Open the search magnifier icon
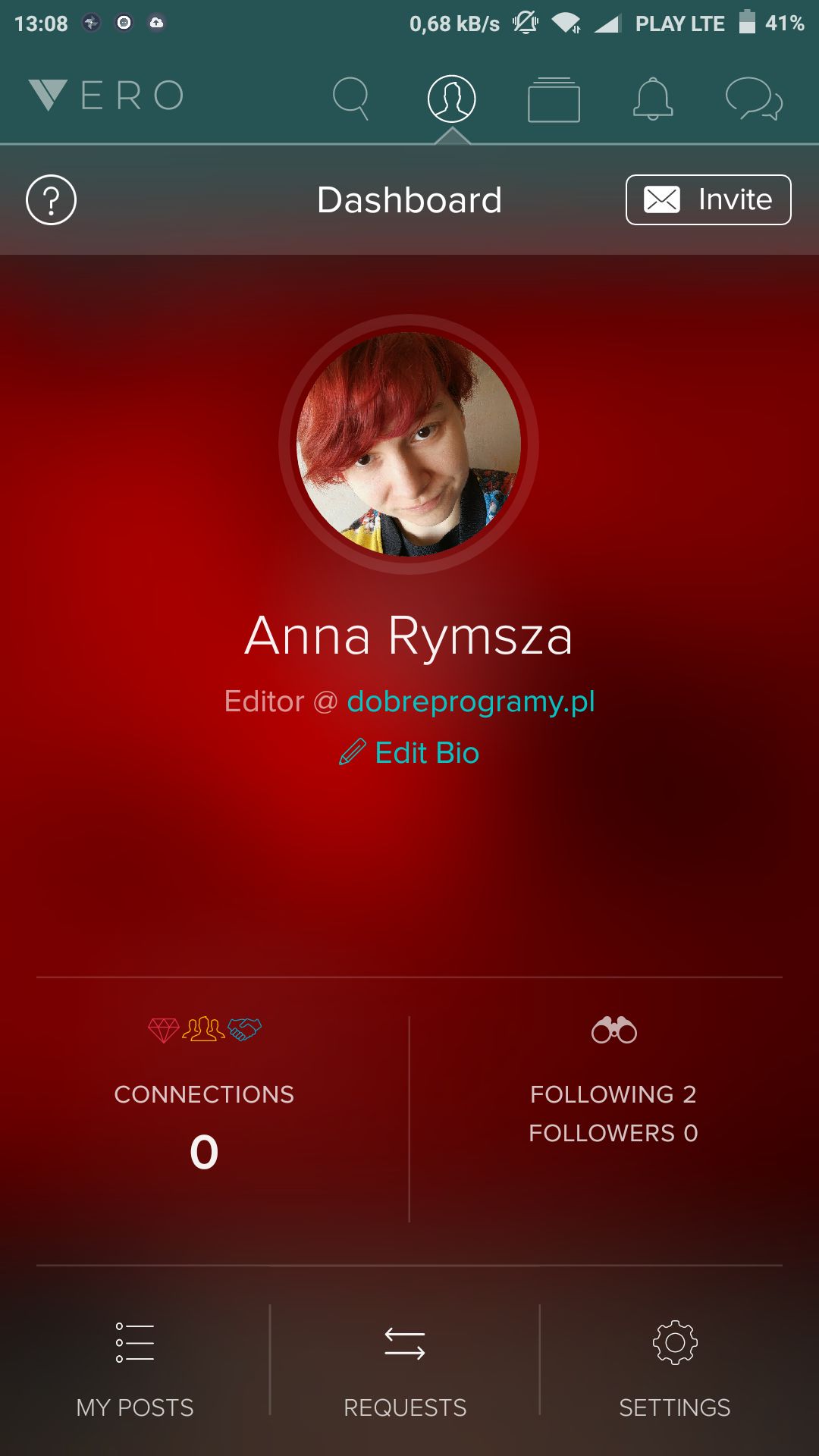Viewport: 819px width, 1456px height. point(351,99)
